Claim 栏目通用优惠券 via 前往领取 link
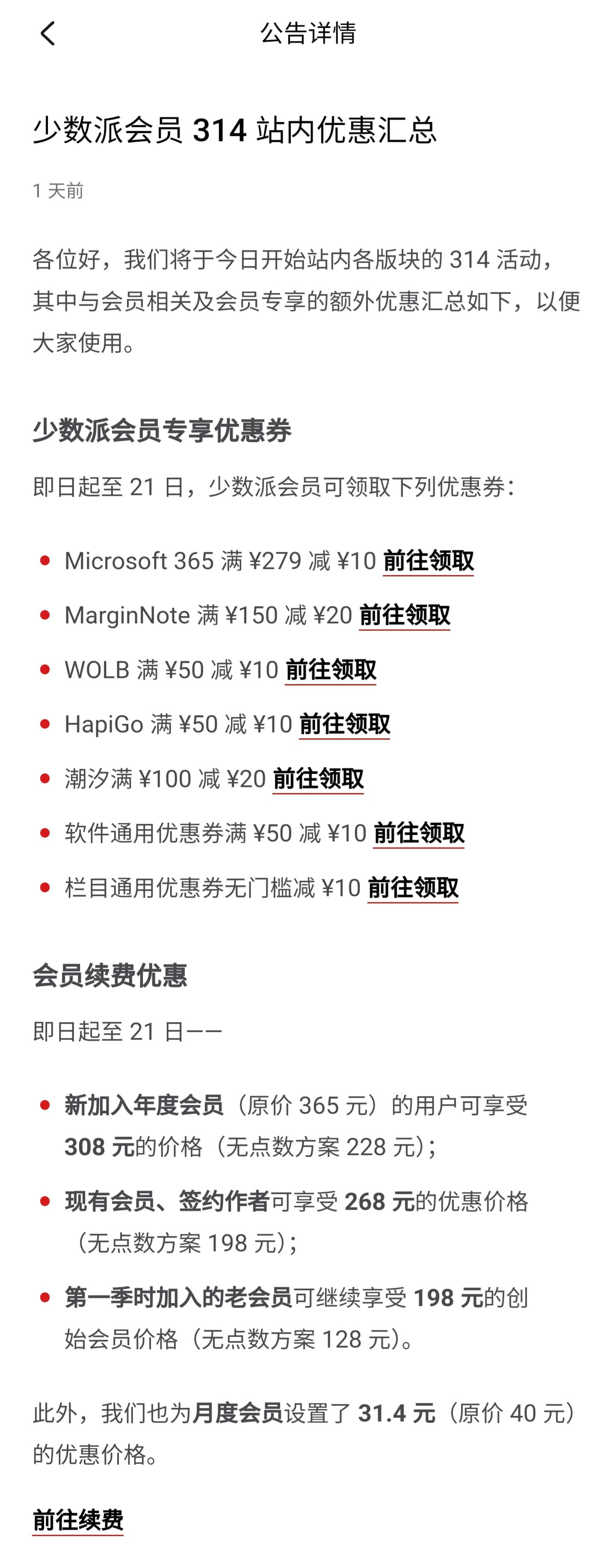 pos(413,887)
